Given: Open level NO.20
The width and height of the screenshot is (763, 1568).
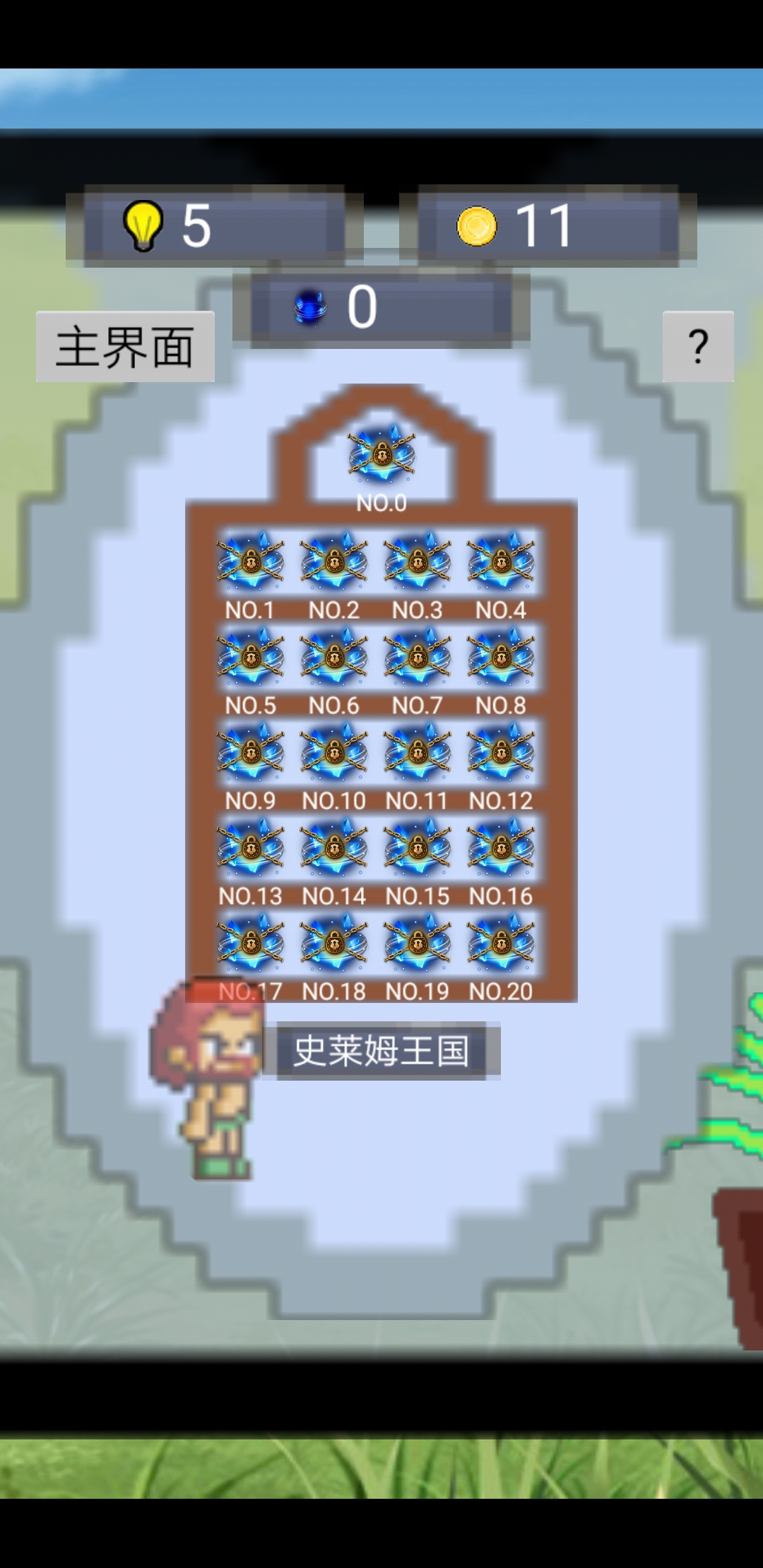Looking at the screenshot, I should [500, 944].
